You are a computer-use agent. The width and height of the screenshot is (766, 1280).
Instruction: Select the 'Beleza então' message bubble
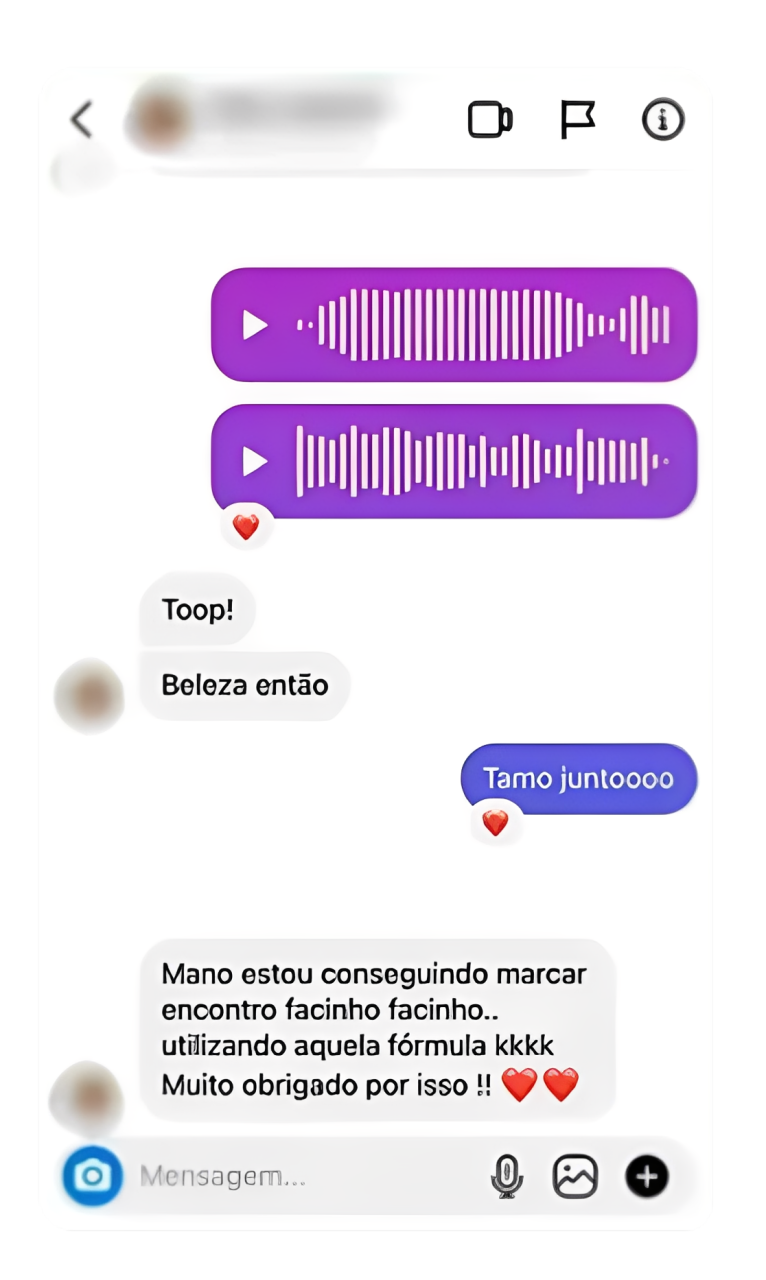[244, 685]
